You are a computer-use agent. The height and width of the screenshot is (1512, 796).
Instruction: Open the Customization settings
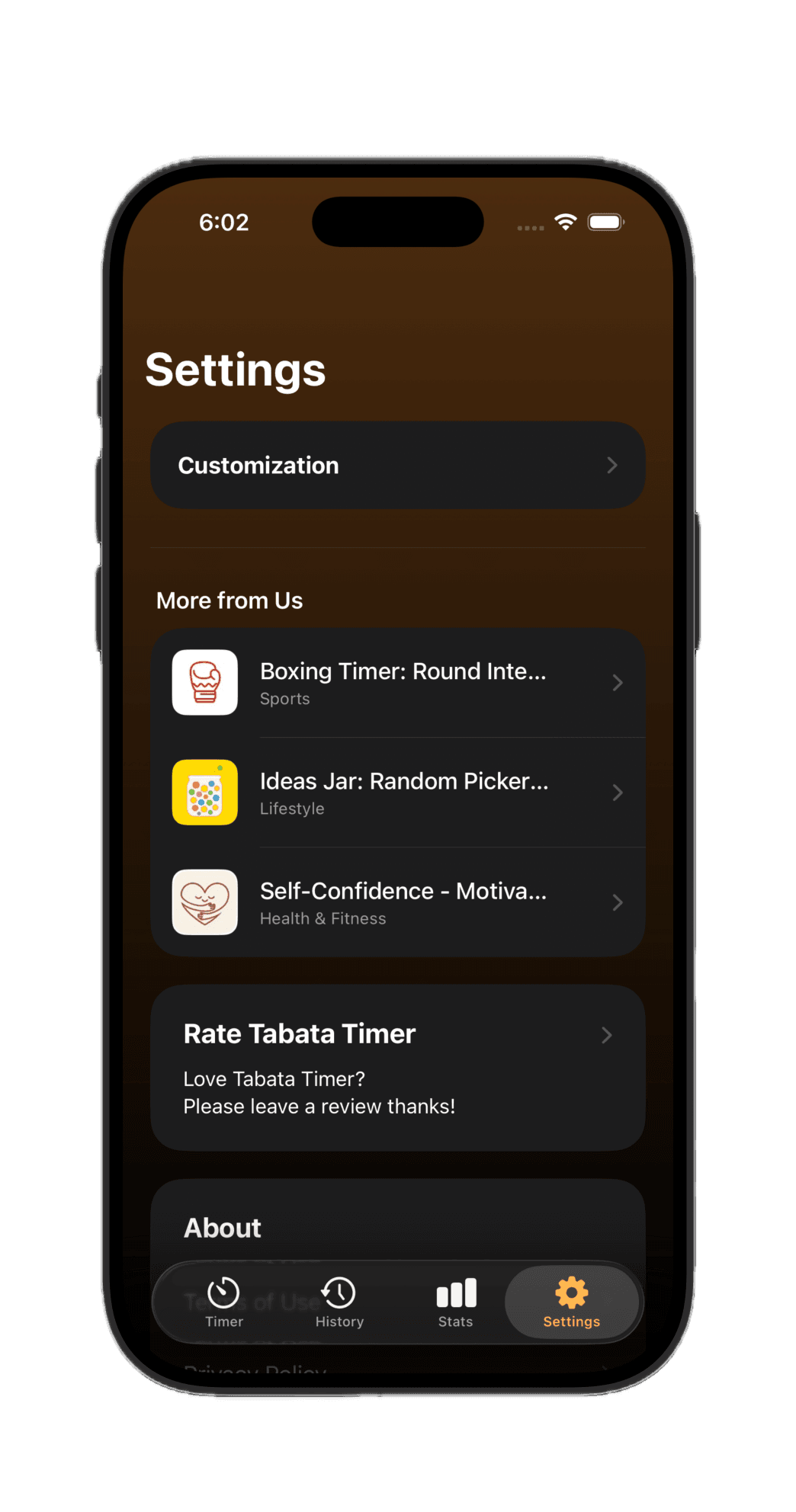click(x=398, y=465)
